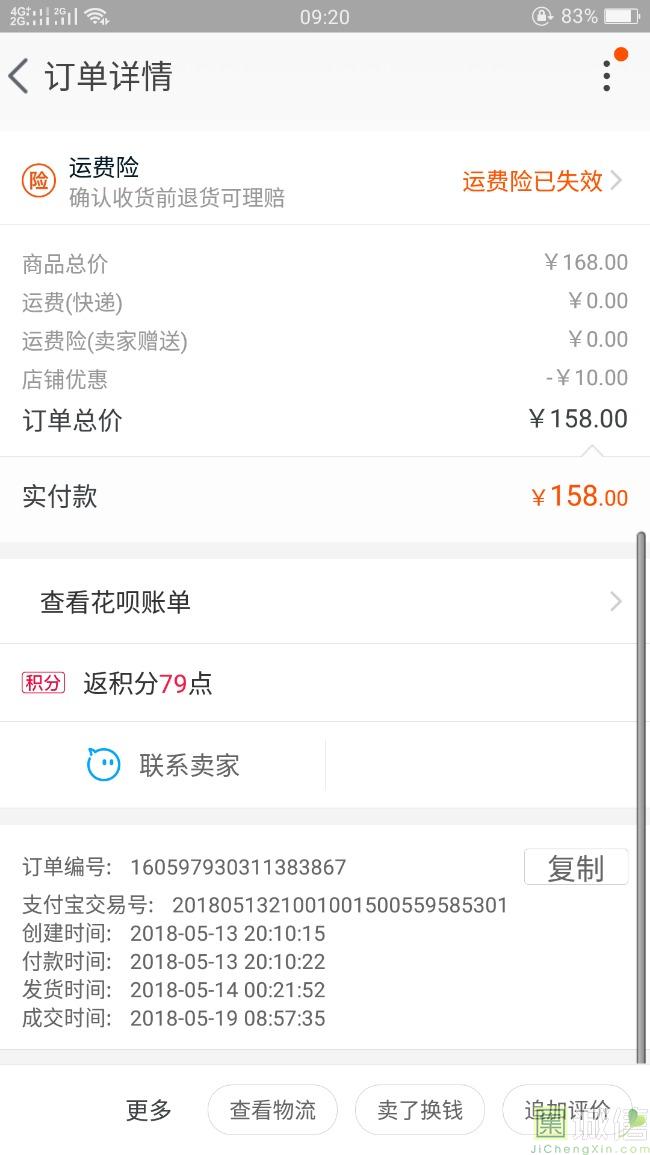Copy the order number with 复制
This screenshot has width=650, height=1155.
(x=576, y=867)
